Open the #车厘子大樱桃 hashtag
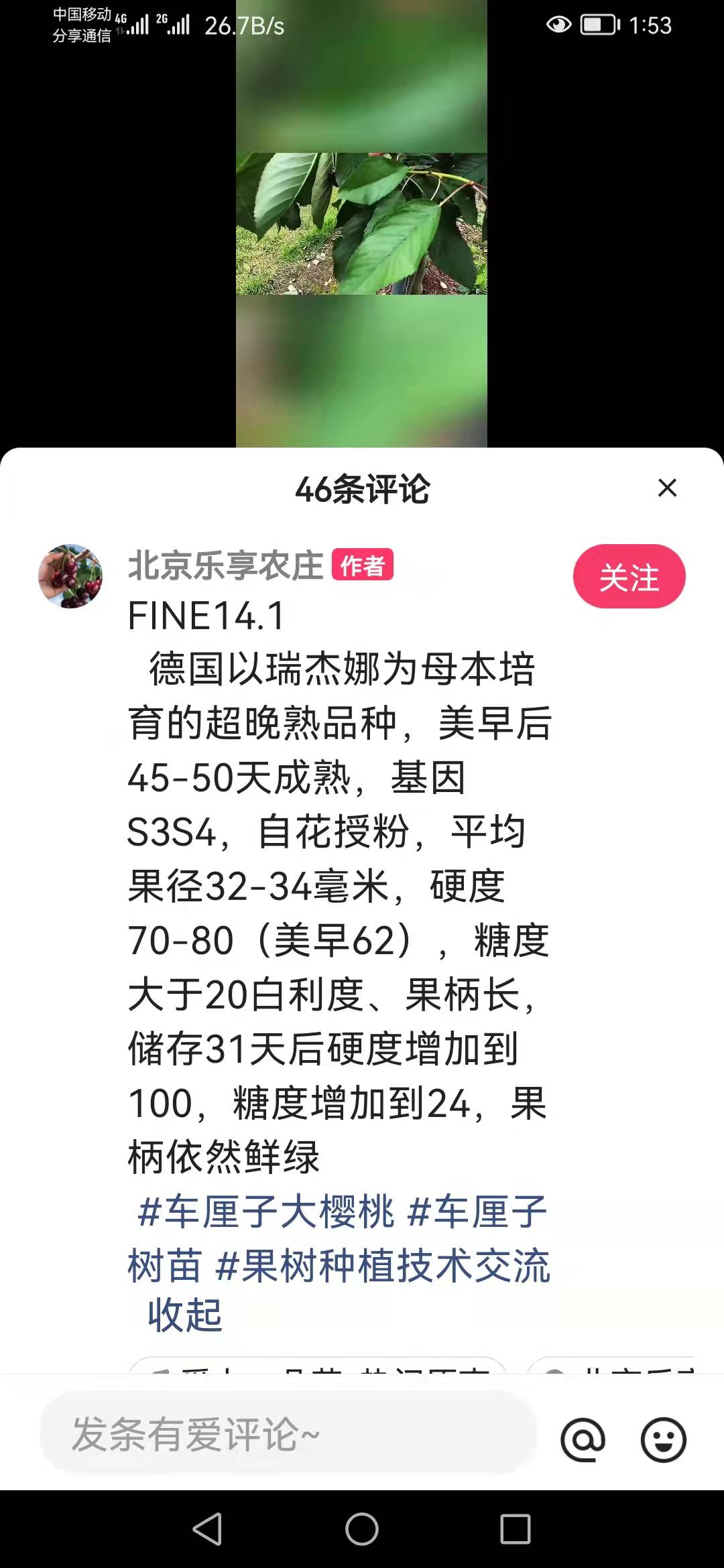The height and width of the screenshot is (1568, 724). 266,1212
